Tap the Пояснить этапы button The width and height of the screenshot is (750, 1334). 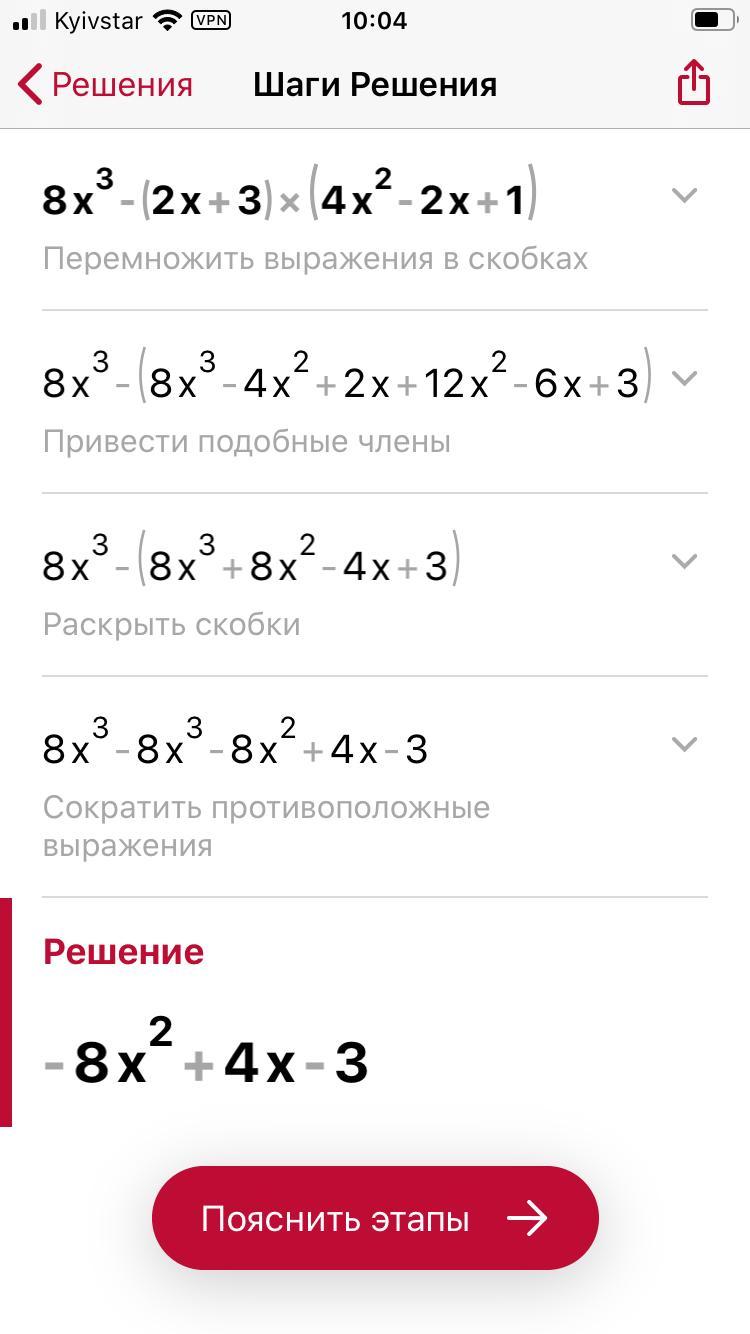[x=375, y=1218]
